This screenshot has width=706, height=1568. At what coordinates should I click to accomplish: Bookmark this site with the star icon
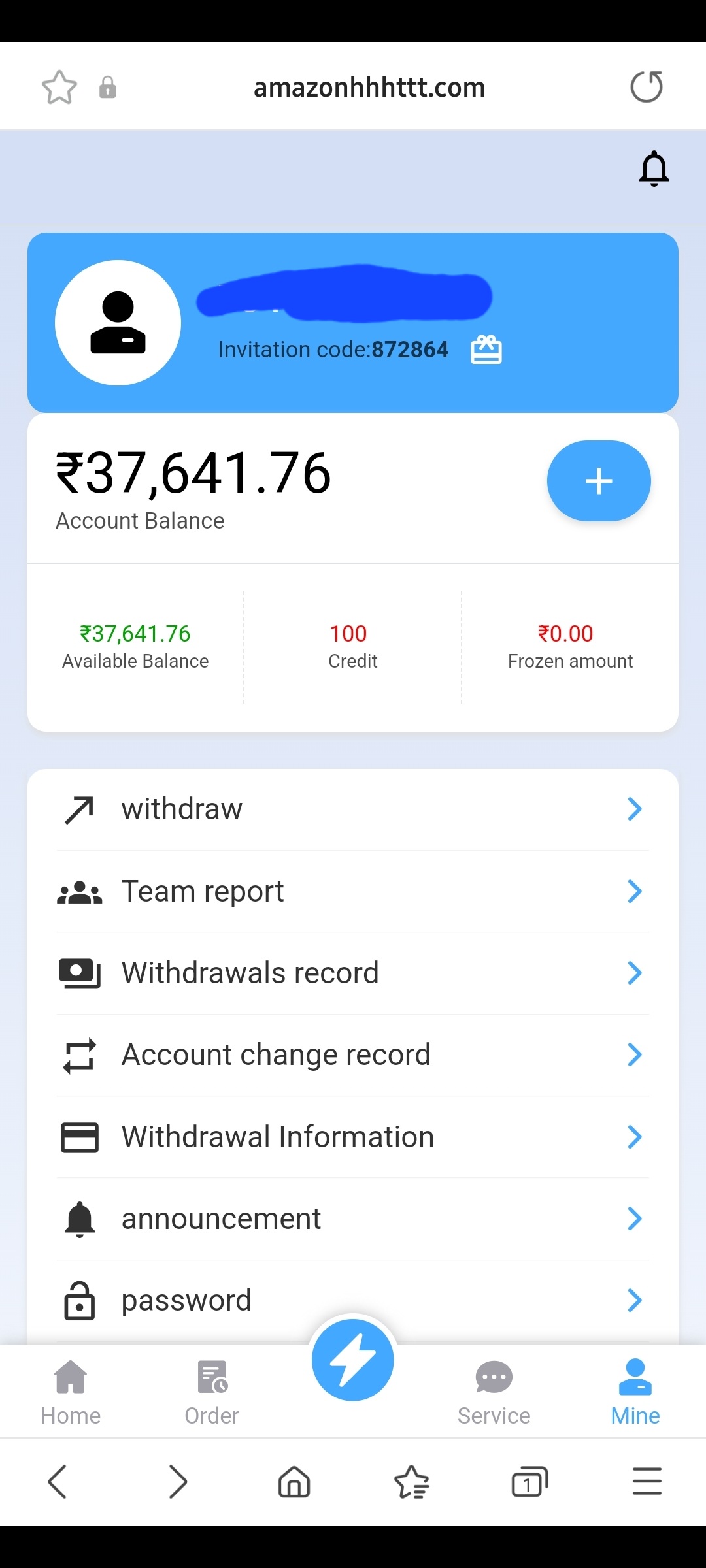59,88
